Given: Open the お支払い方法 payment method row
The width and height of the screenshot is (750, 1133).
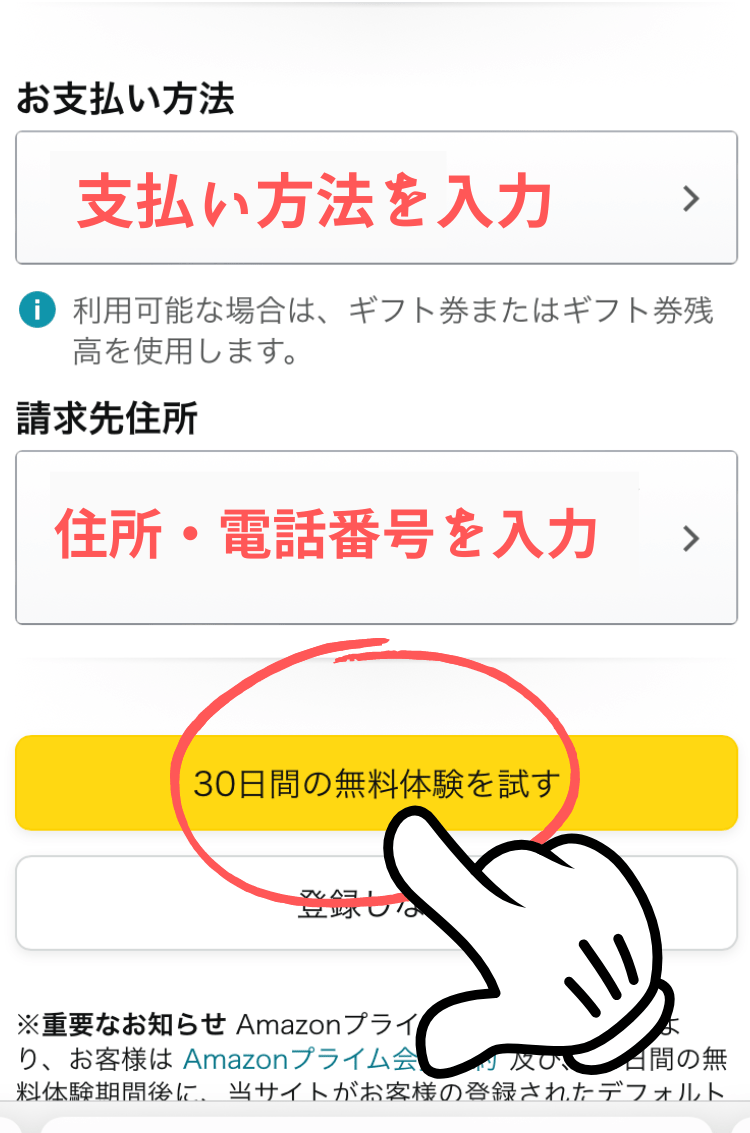Looking at the screenshot, I should point(375,199).
